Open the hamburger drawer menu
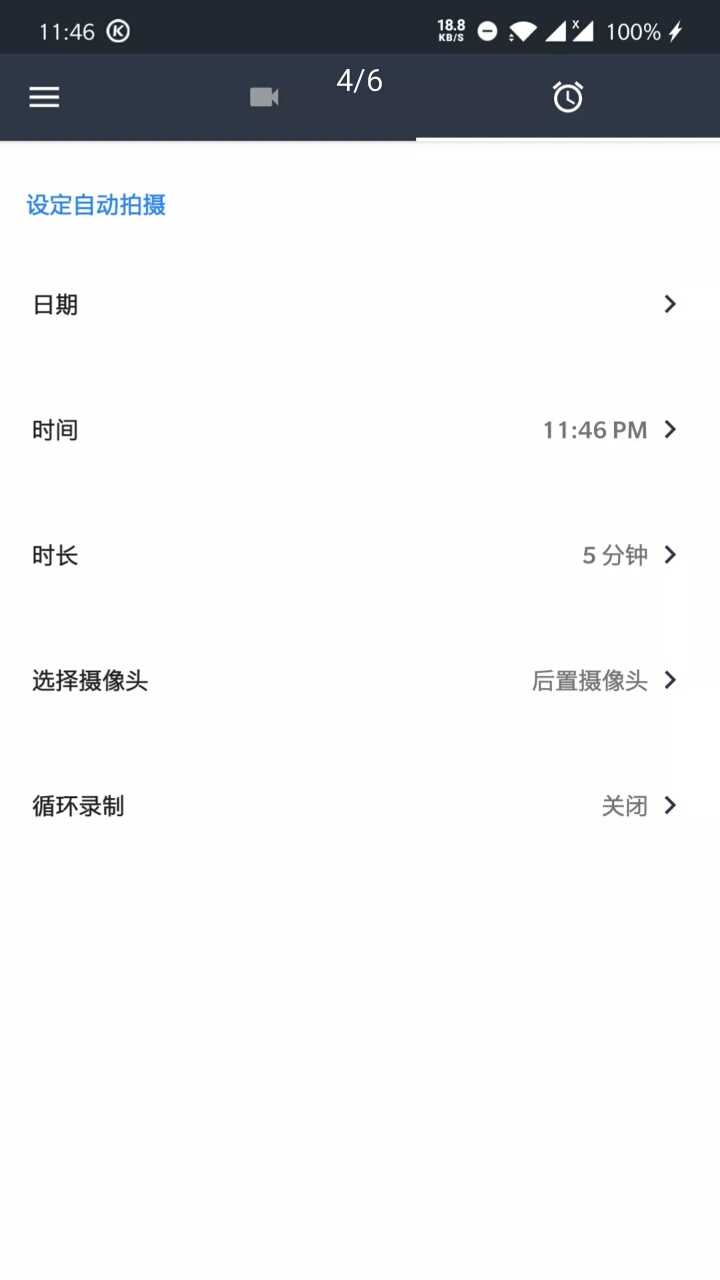The width and height of the screenshot is (720, 1280). point(44,97)
